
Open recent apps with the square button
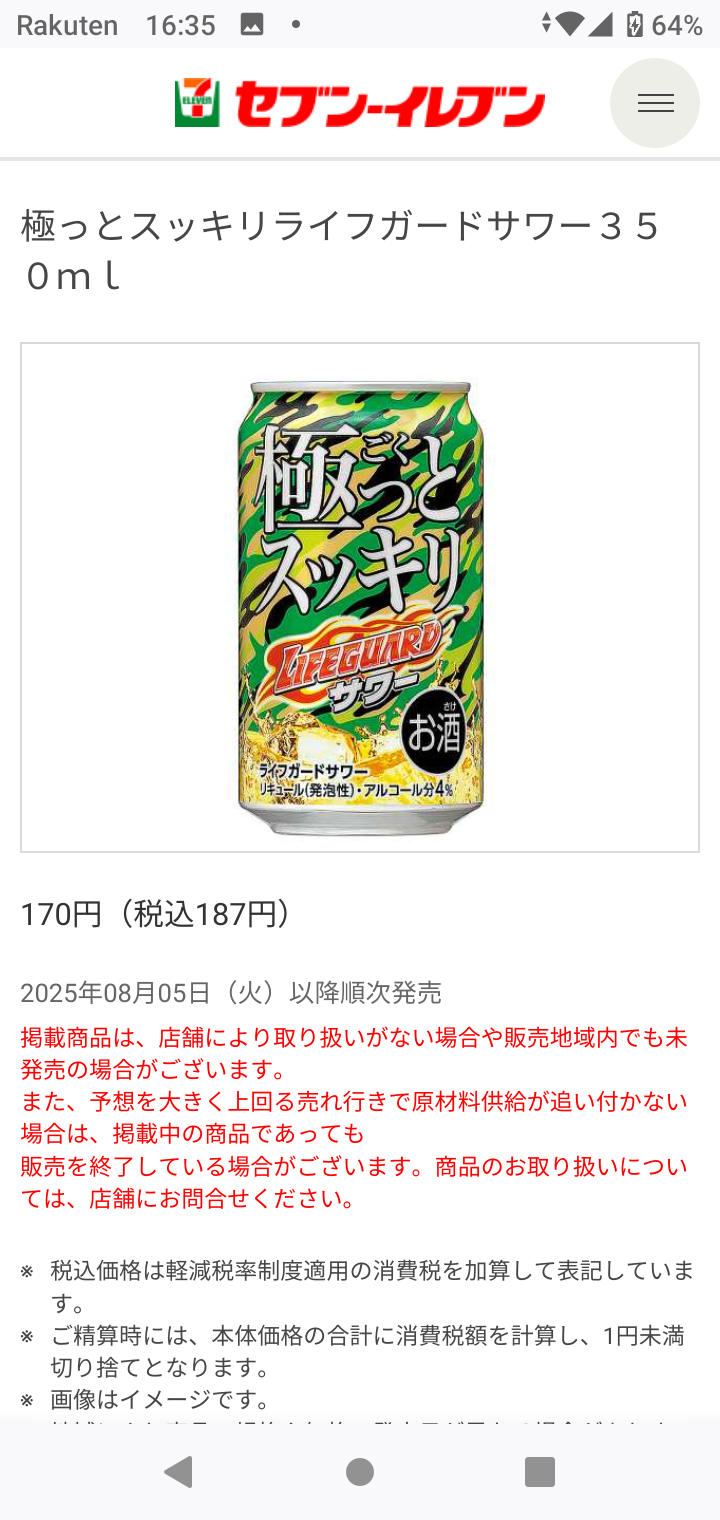(x=540, y=1472)
